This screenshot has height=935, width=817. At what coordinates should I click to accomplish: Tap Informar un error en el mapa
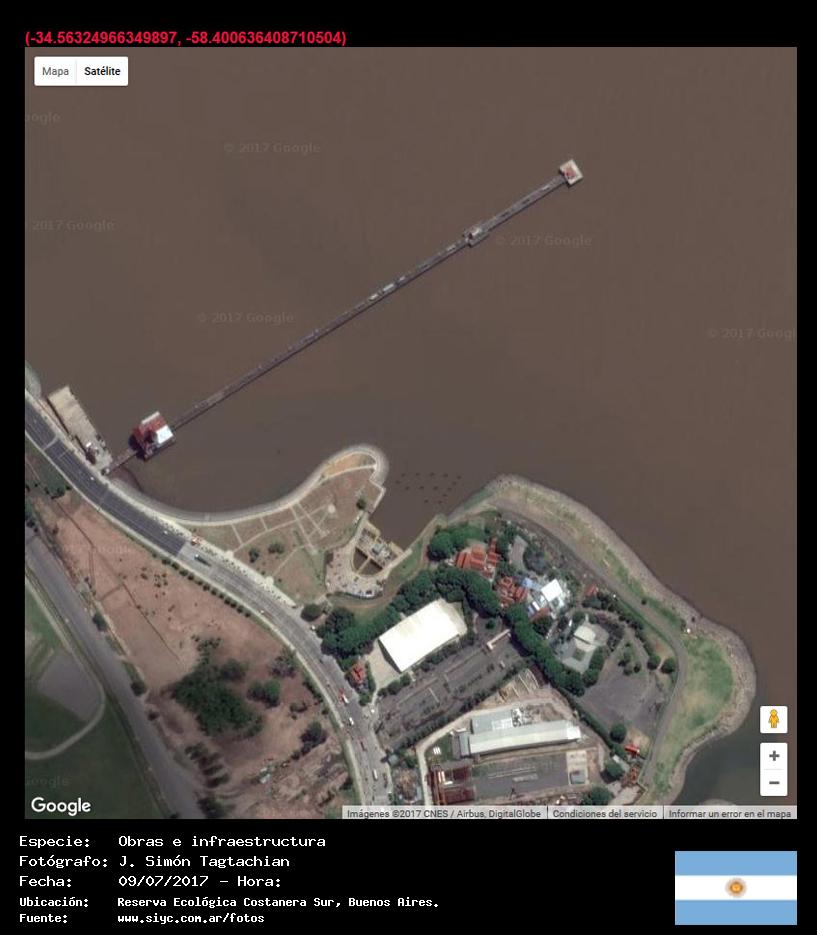(730, 814)
